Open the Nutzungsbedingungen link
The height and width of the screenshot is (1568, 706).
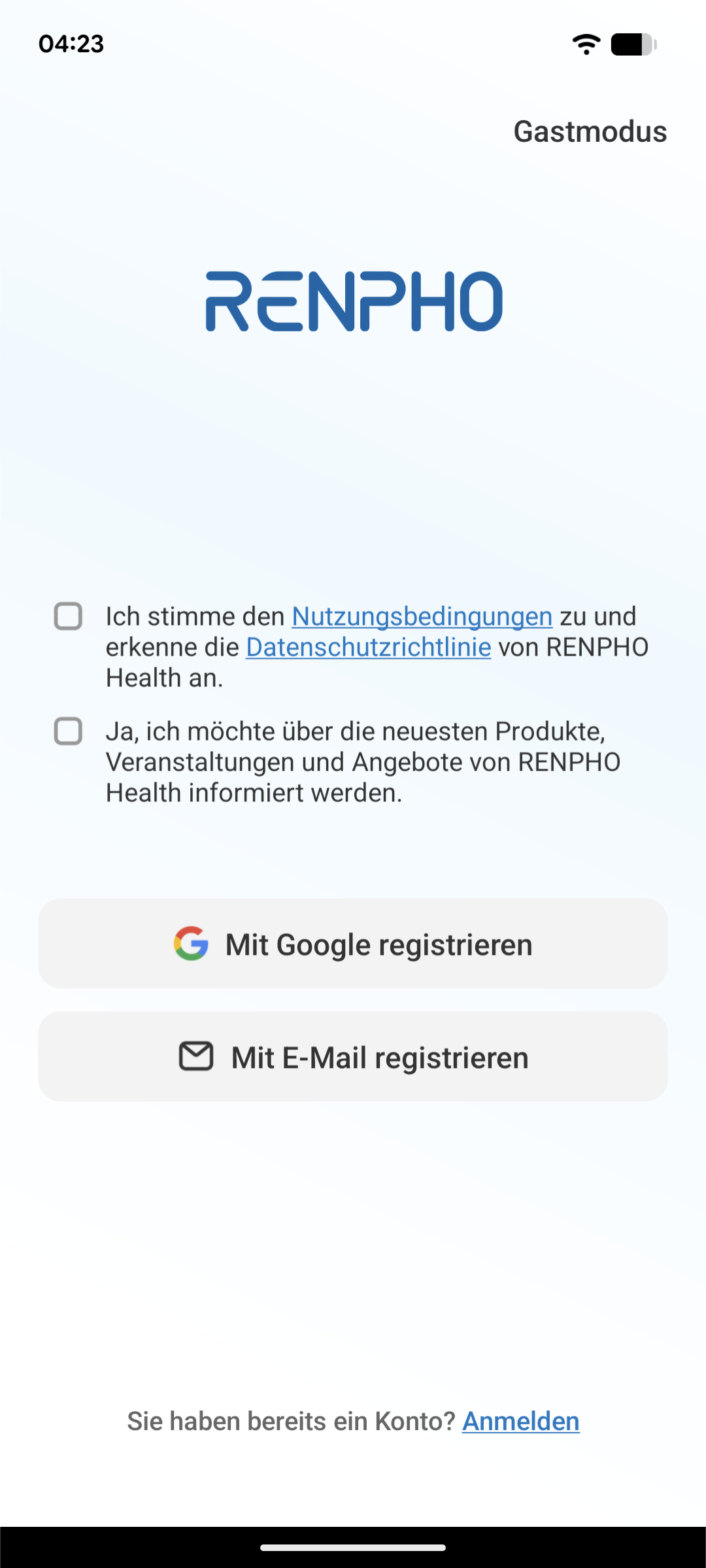(422, 616)
